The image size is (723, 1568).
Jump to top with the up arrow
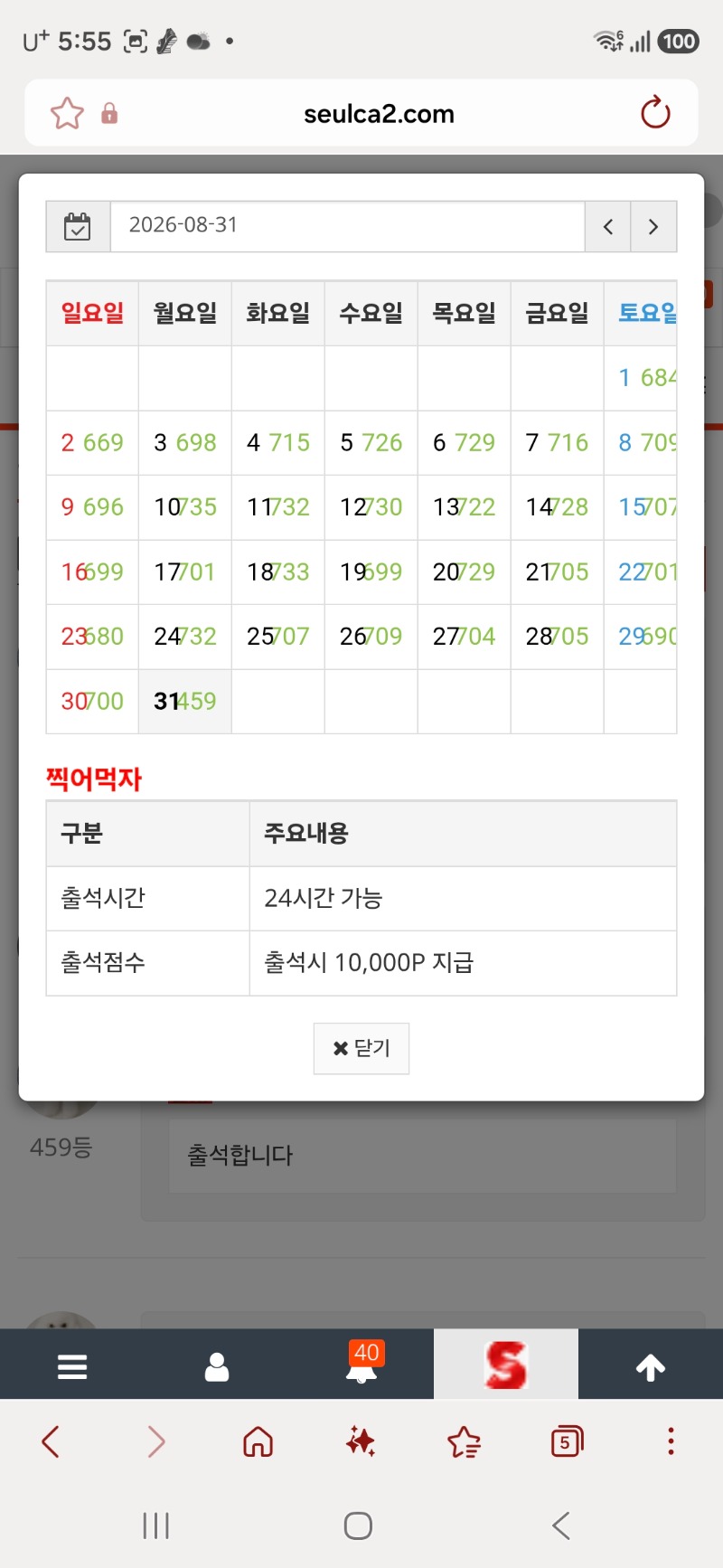tap(651, 1366)
